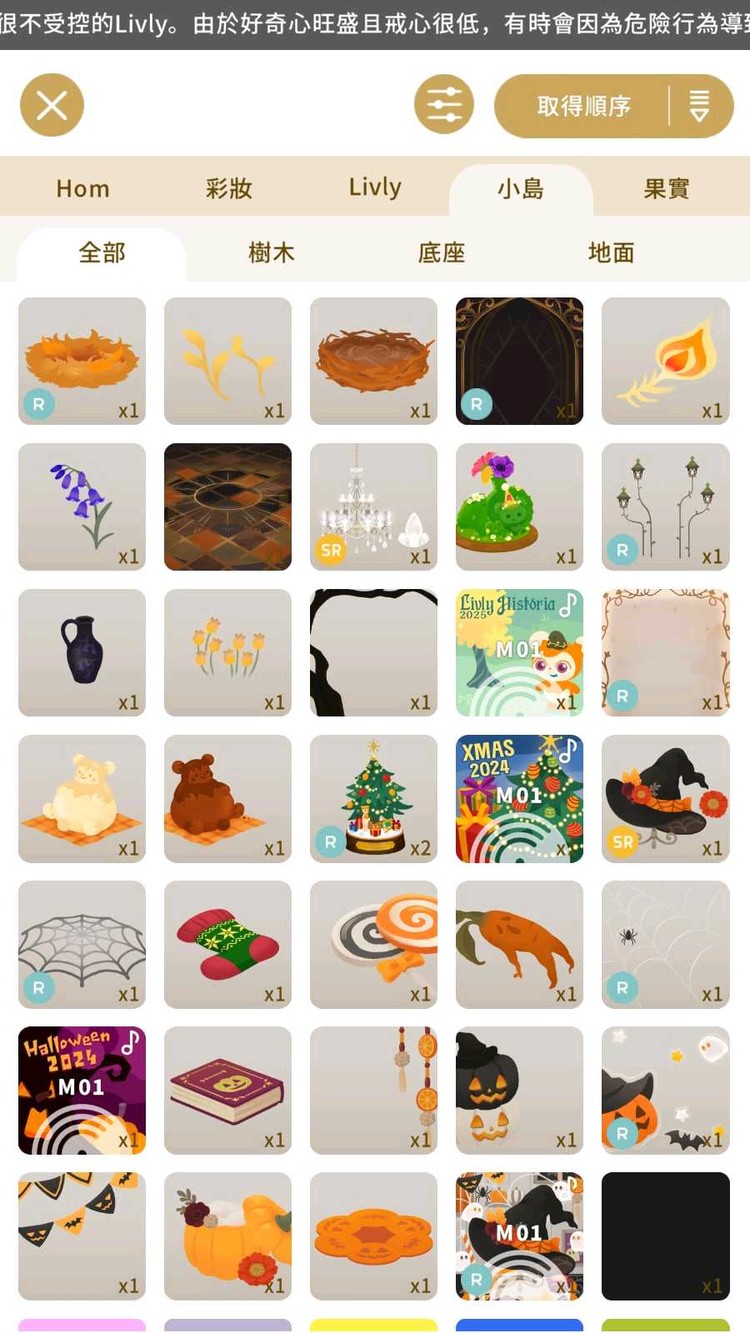The height and width of the screenshot is (1333, 750).
Task: Open the Livly category tab
Action: coord(375,188)
